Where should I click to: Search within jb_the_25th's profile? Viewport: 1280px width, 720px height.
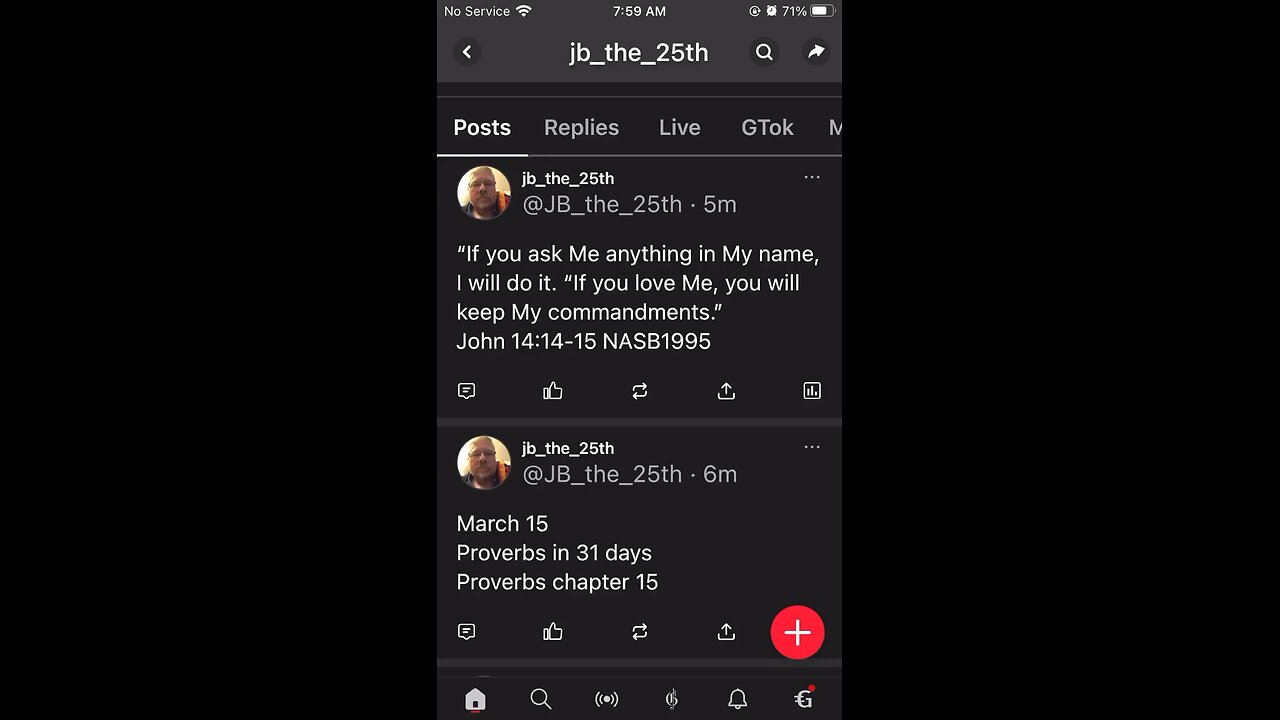click(x=764, y=52)
